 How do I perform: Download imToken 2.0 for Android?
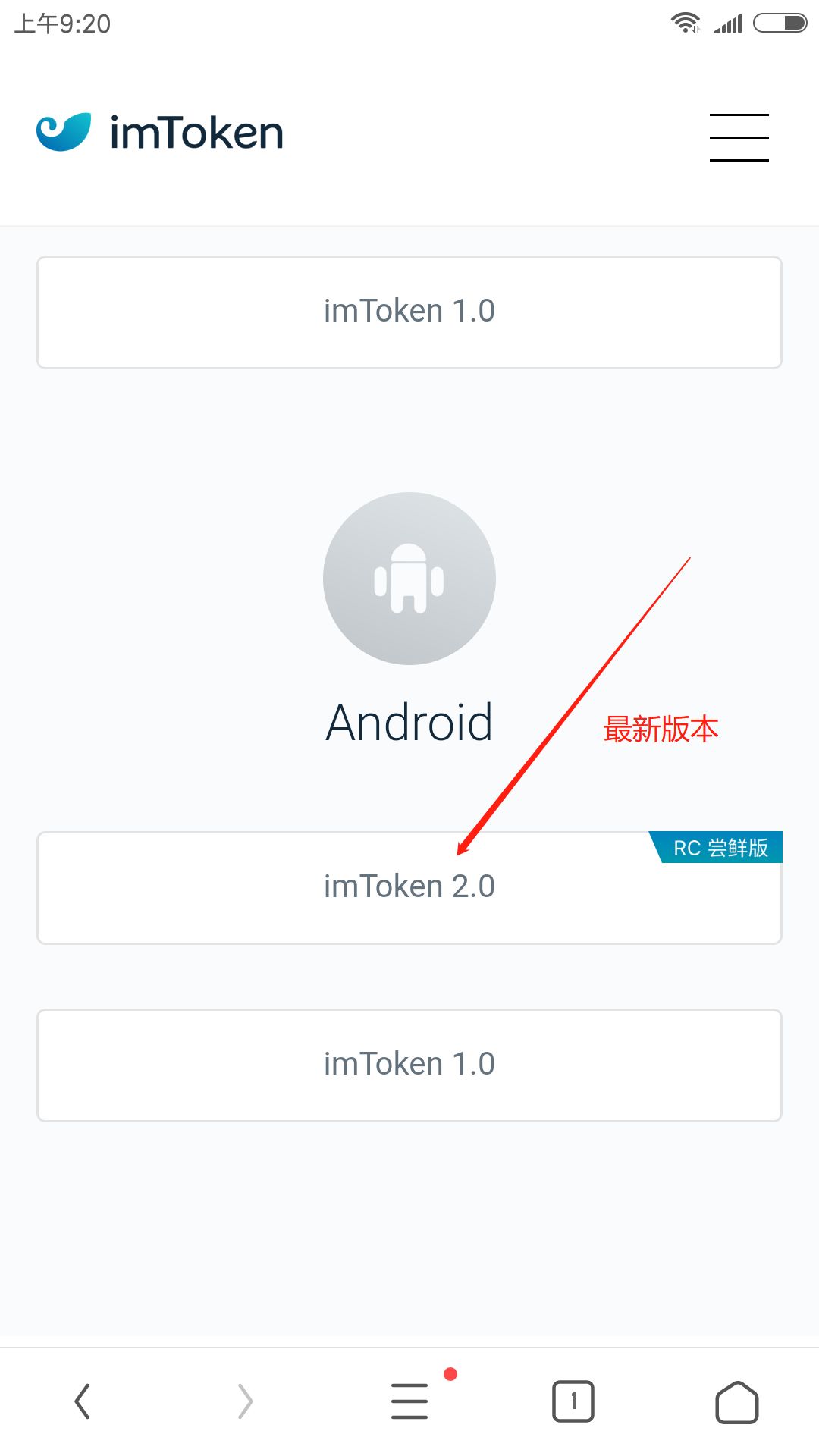pos(409,887)
